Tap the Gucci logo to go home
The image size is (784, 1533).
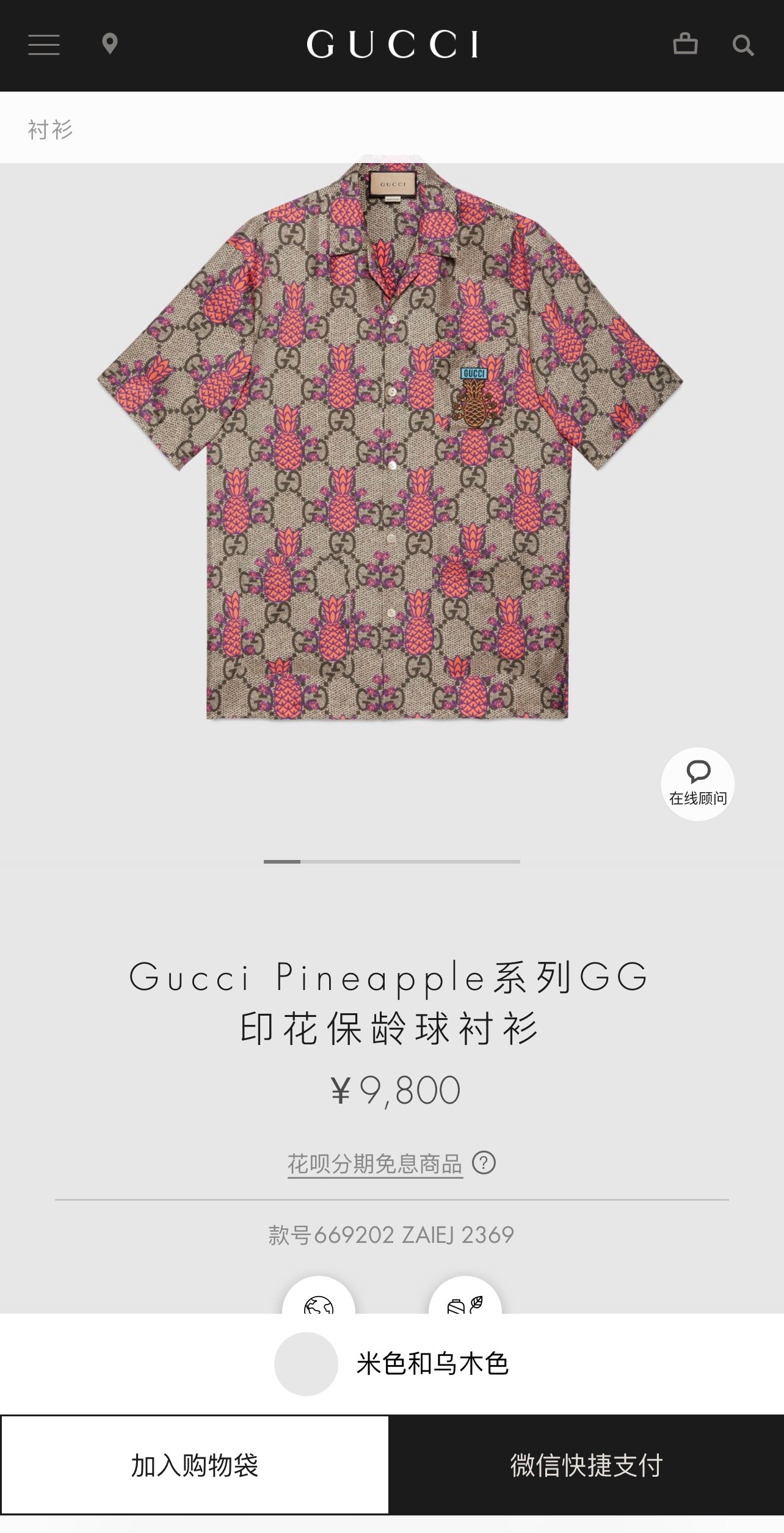coord(392,45)
